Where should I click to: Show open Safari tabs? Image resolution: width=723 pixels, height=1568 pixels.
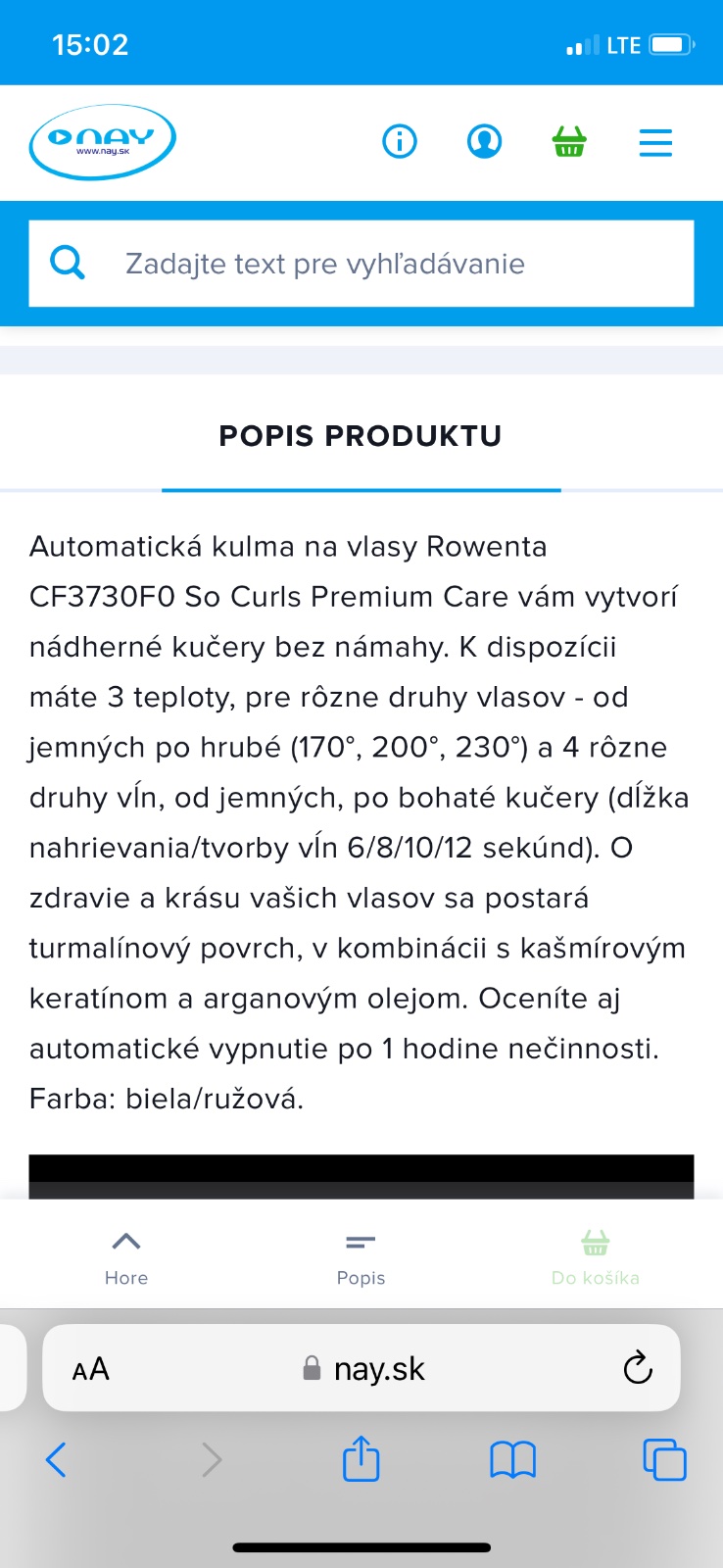click(x=664, y=1460)
